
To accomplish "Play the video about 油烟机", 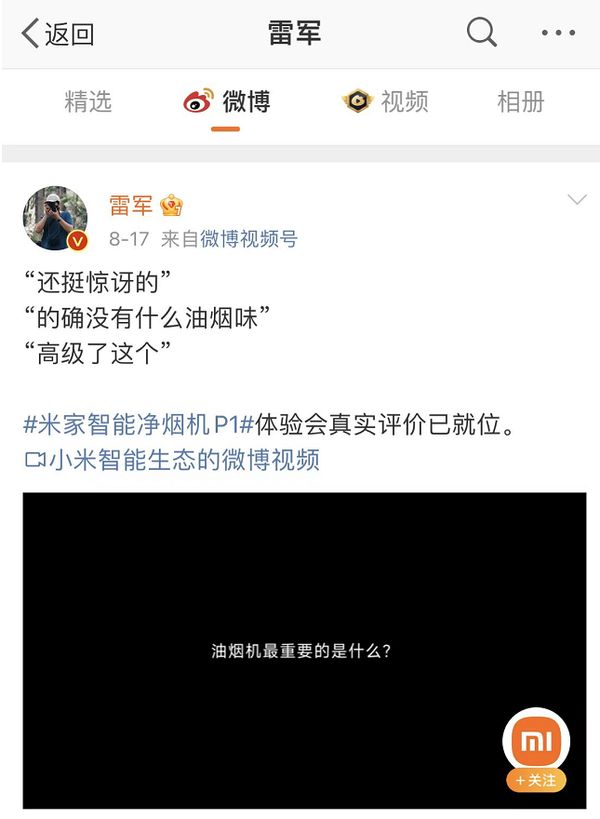I will coord(300,650).
